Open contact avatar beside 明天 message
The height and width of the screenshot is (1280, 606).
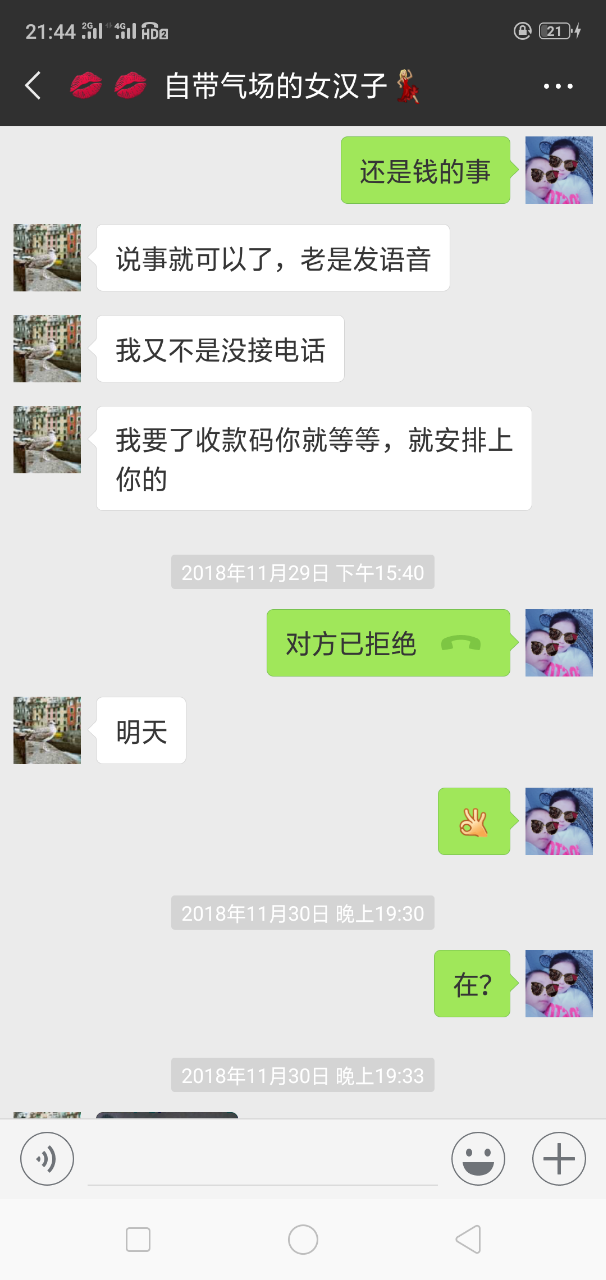(x=47, y=731)
